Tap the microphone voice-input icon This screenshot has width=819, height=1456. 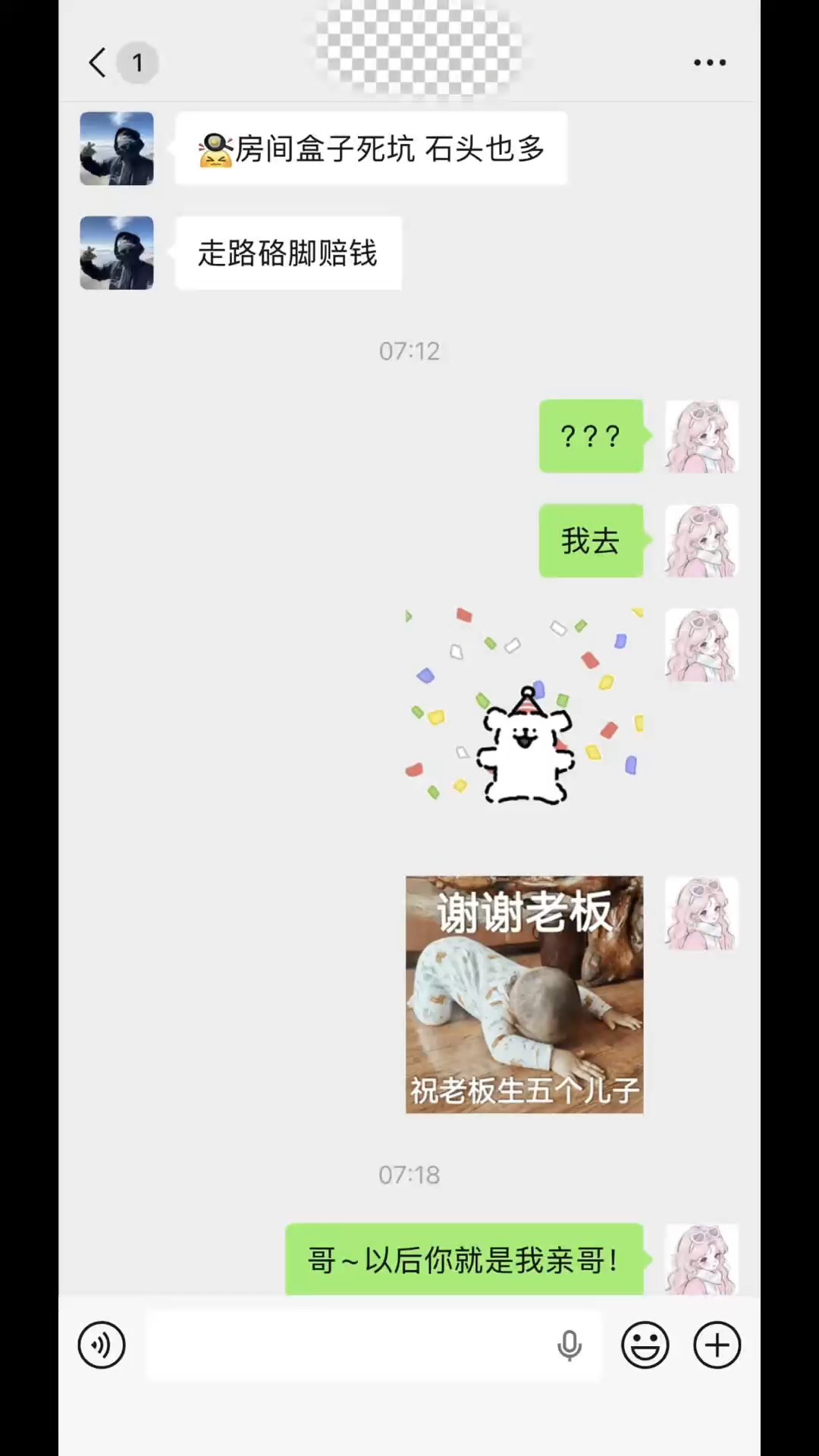567,1344
